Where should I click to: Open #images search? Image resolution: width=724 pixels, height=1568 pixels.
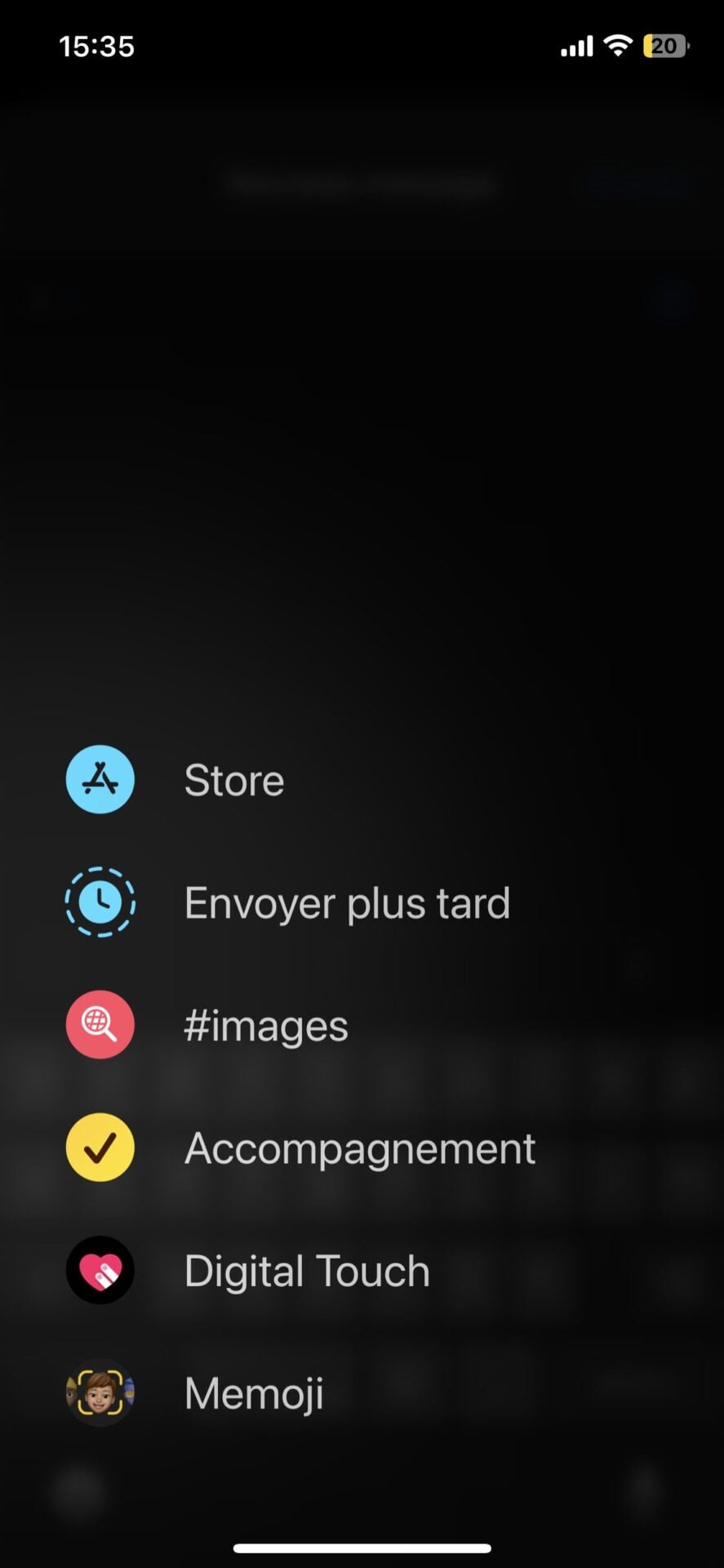[265, 1026]
